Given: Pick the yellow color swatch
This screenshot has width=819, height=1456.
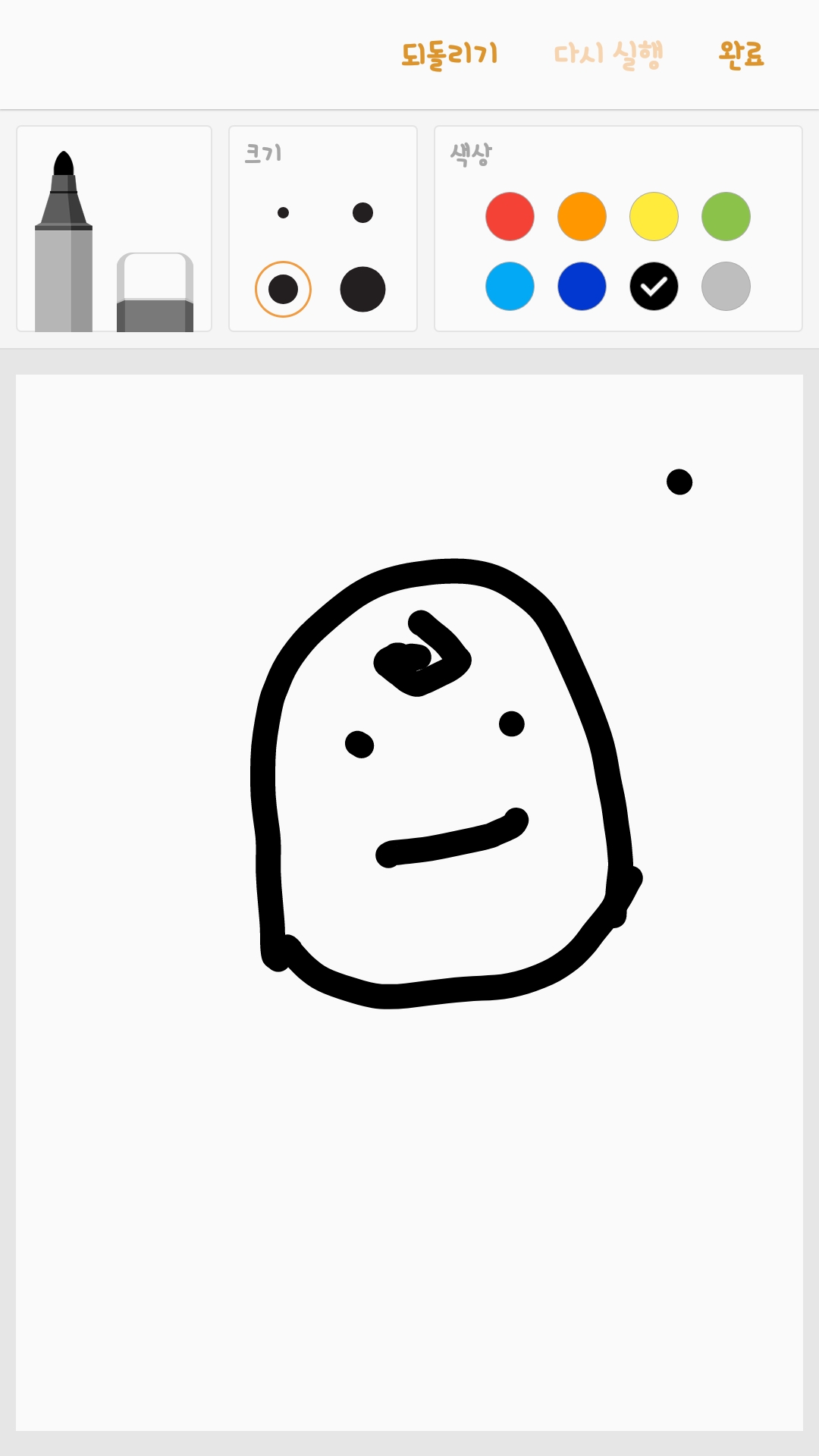Looking at the screenshot, I should pyautogui.click(x=654, y=217).
